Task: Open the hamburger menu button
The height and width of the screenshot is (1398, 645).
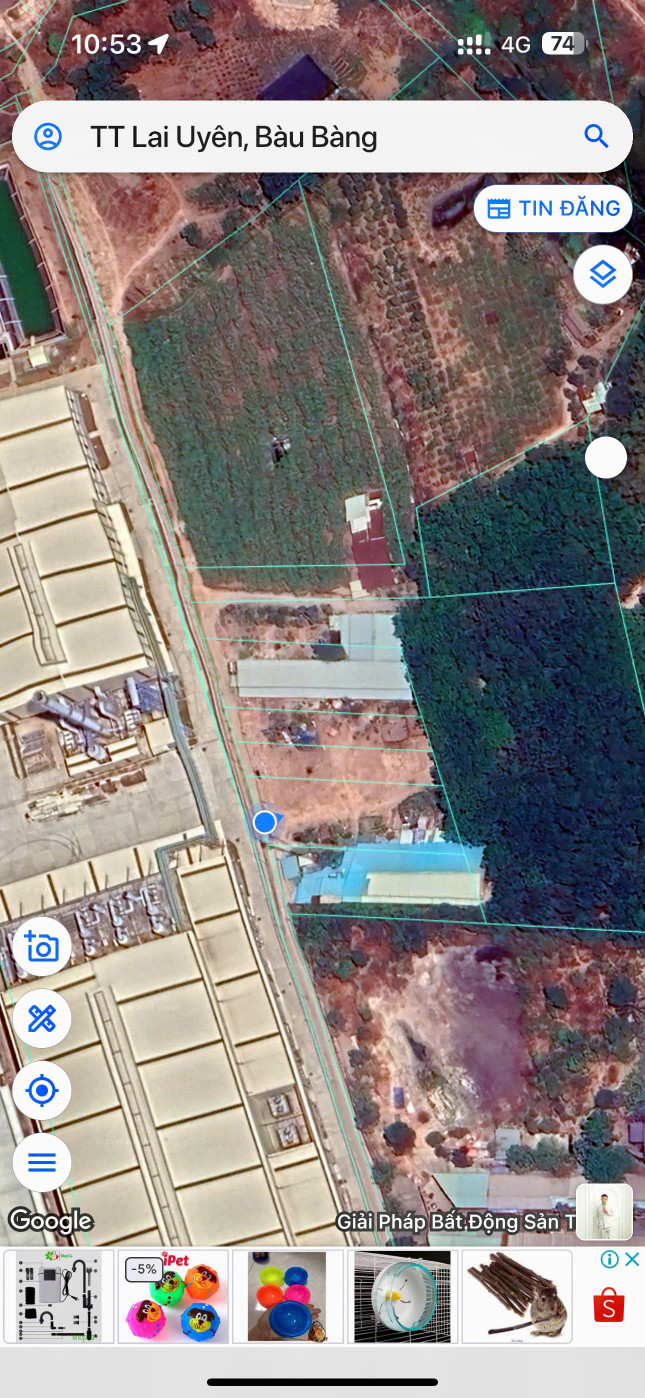Action: tap(42, 1163)
